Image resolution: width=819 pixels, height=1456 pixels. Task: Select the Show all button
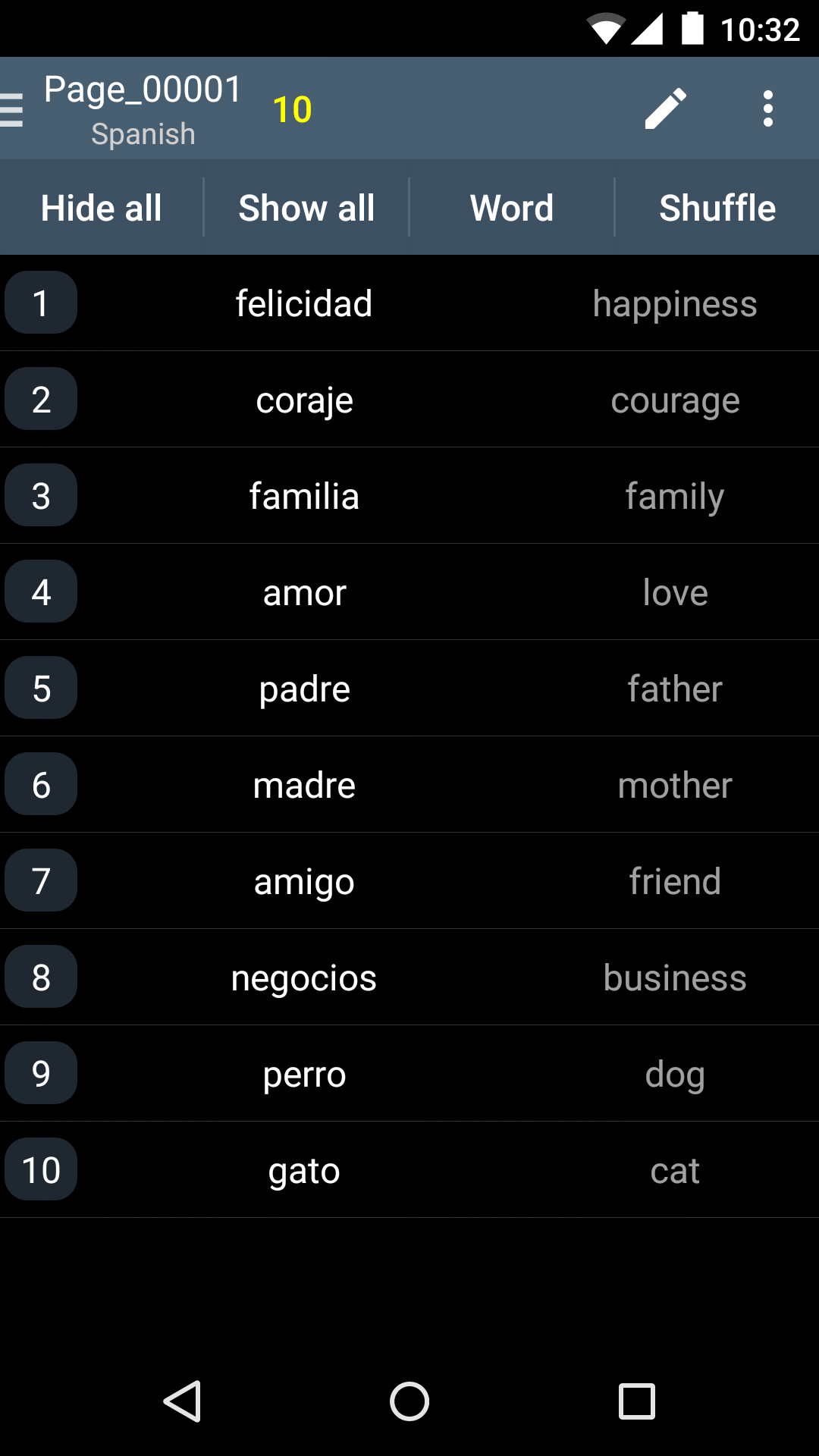[x=306, y=208]
